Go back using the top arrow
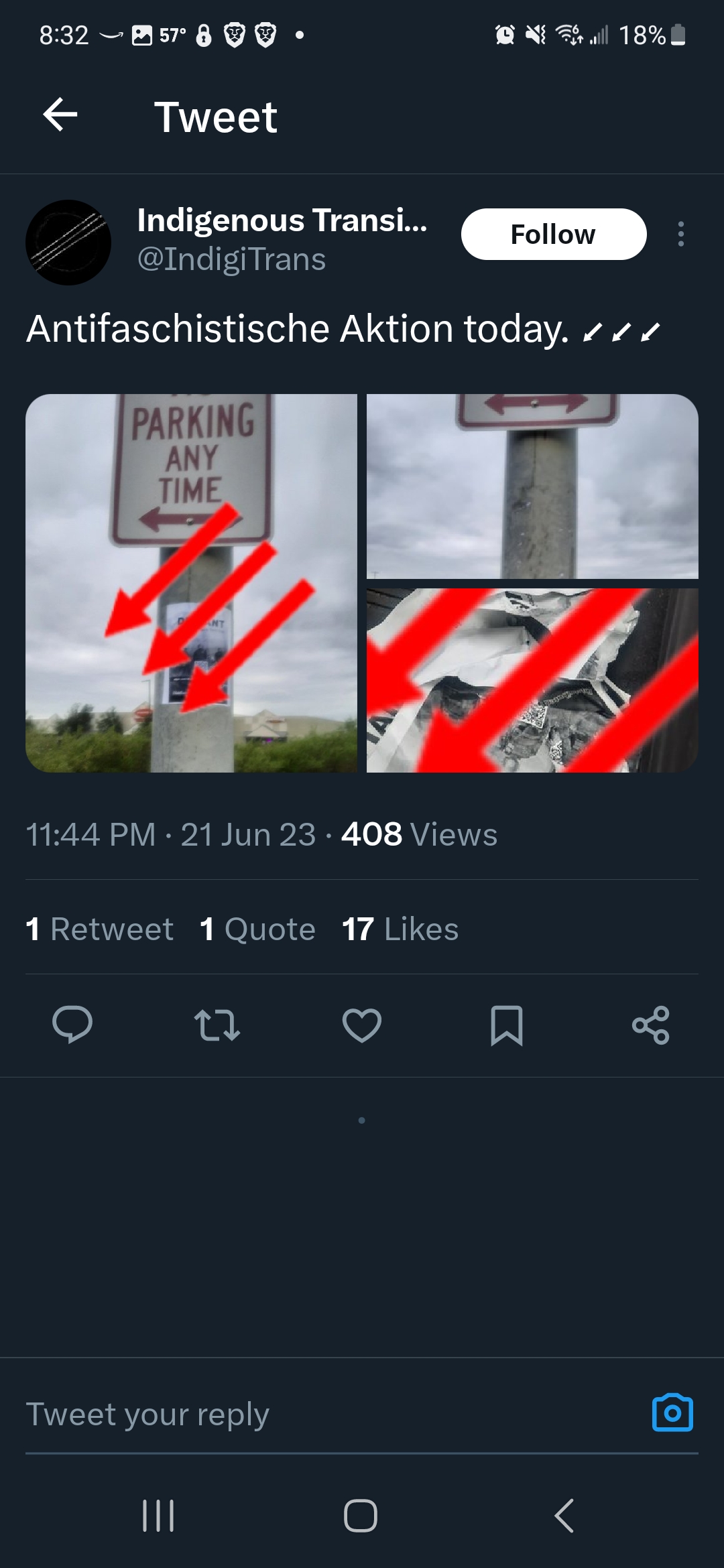The width and height of the screenshot is (724, 1568). click(60, 115)
